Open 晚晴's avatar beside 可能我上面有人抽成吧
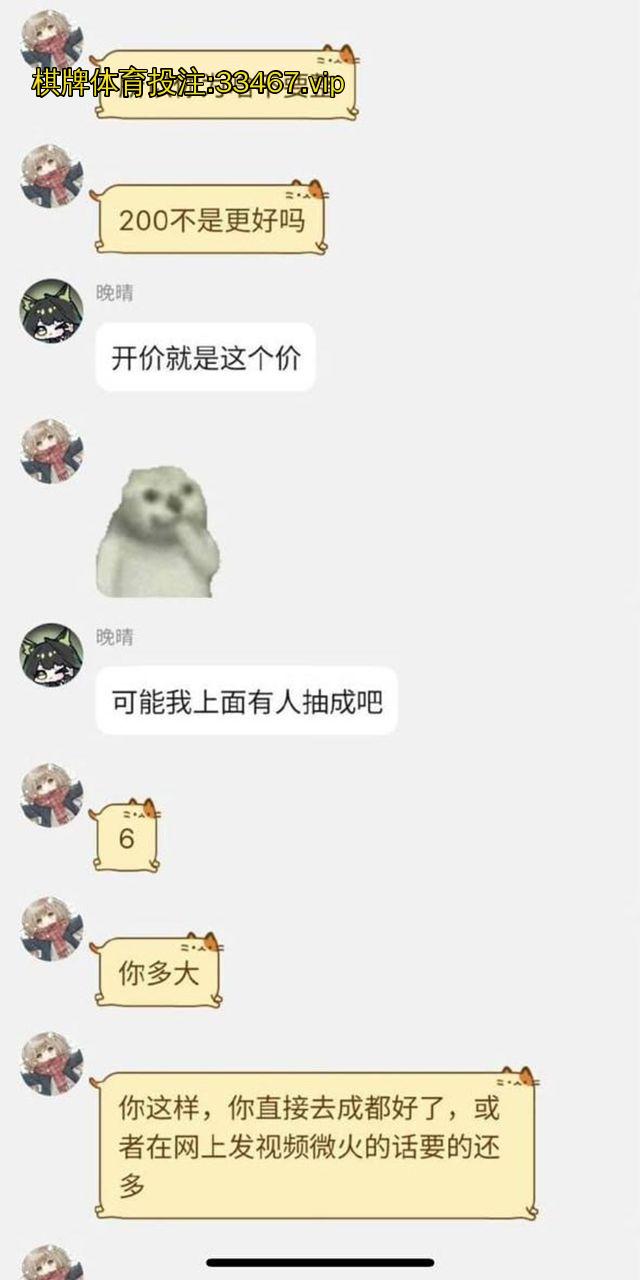The image size is (640, 1280). pyautogui.click(x=51, y=654)
